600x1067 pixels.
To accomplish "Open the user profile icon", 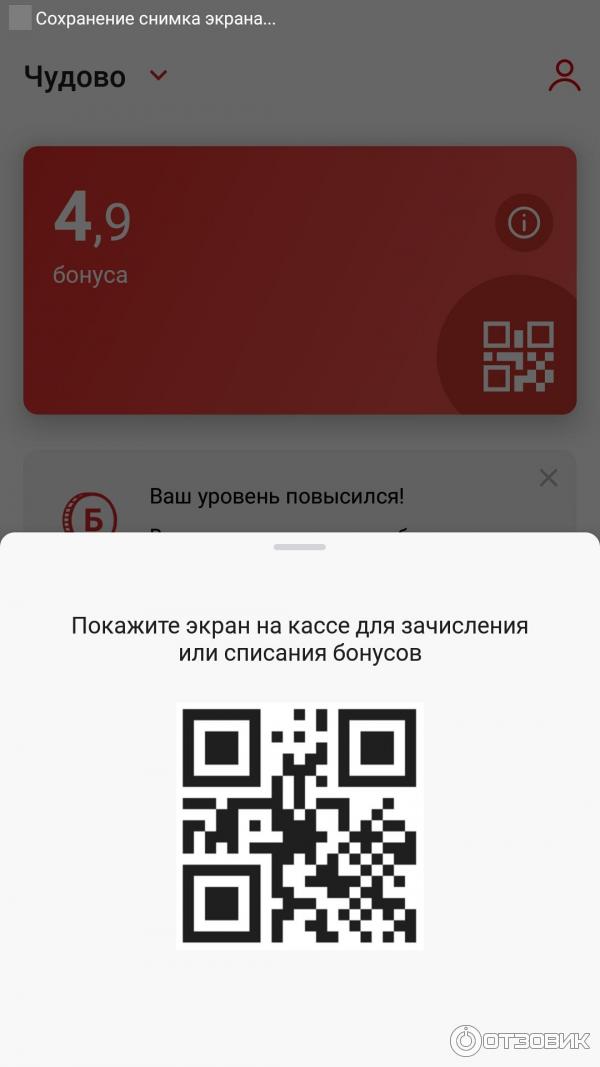I will click(564, 76).
